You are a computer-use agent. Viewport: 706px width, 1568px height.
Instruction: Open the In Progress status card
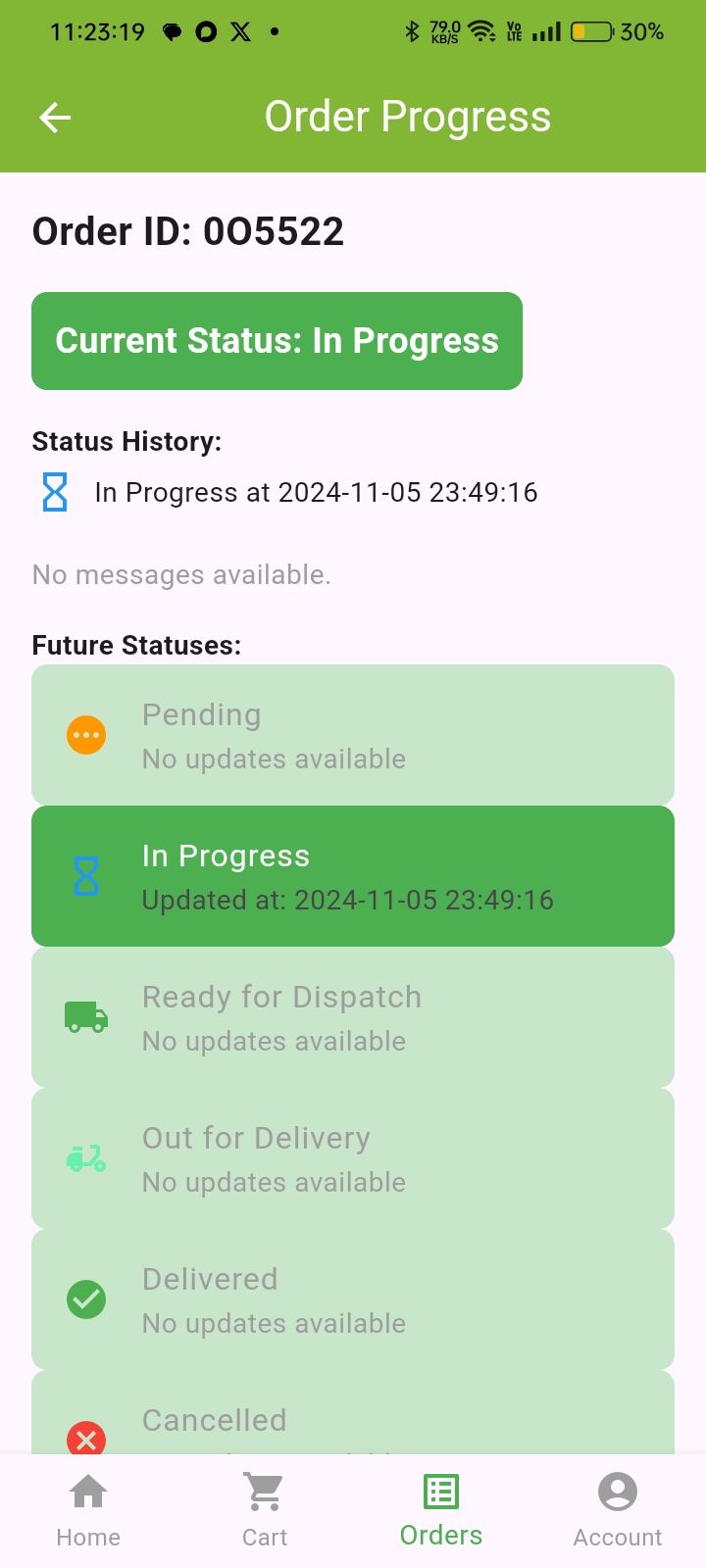pyautogui.click(x=353, y=876)
